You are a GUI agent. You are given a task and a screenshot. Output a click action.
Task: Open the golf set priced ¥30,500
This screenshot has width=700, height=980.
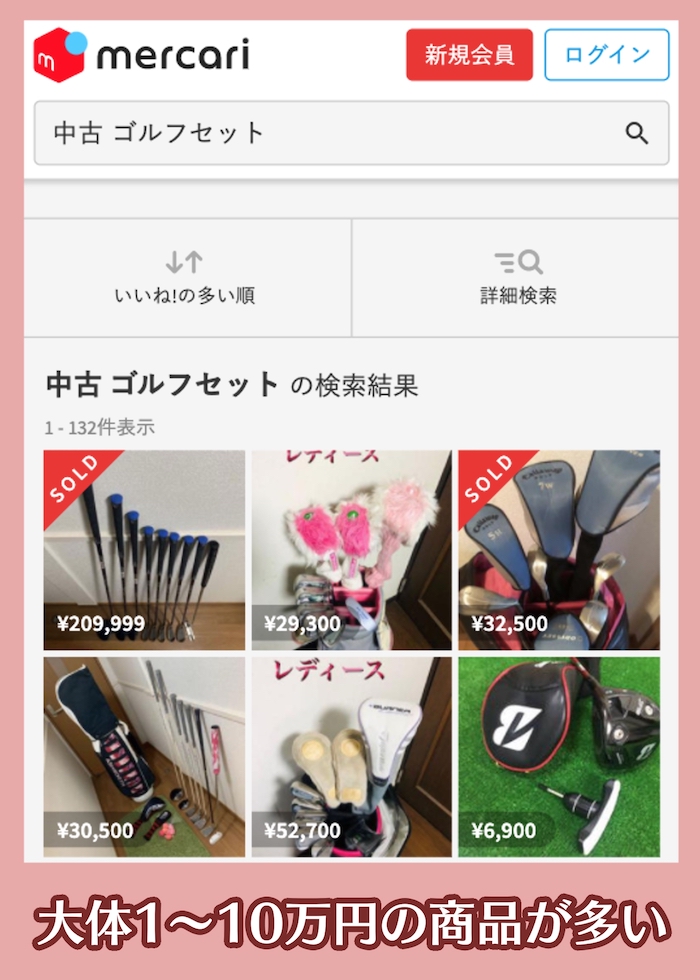144,756
